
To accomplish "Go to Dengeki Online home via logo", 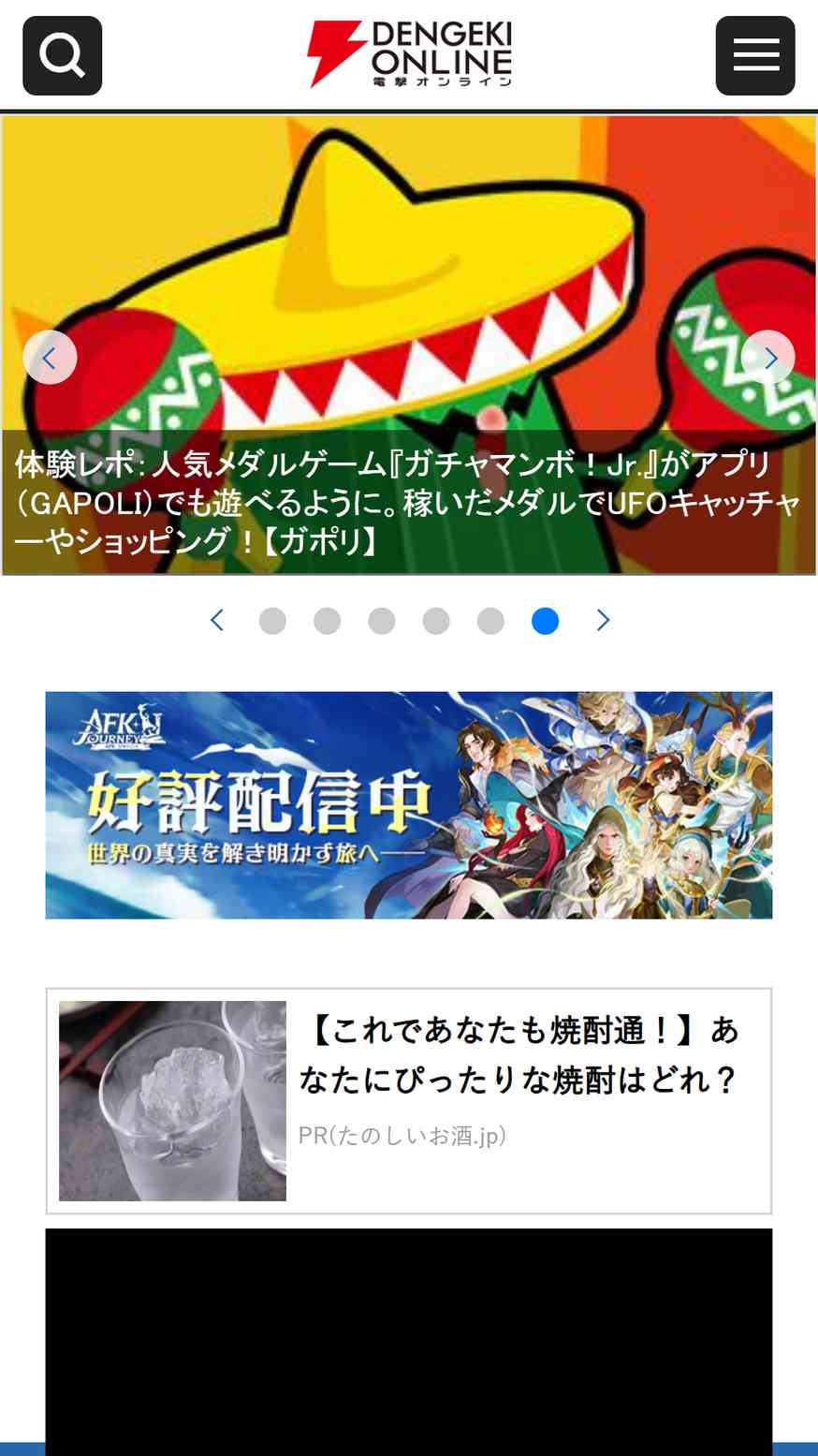I will [410, 55].
